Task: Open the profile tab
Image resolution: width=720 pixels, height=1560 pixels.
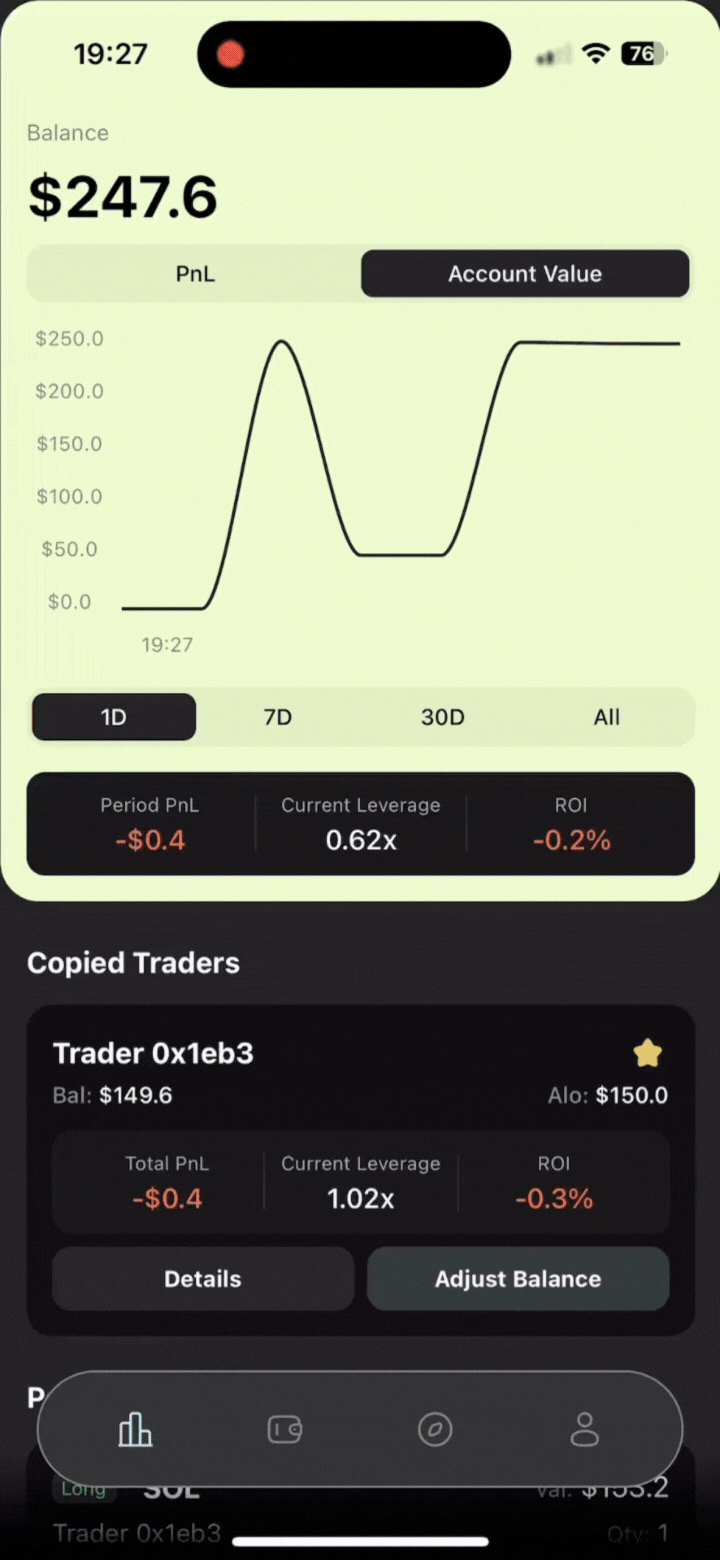Action: point(584,1429)
